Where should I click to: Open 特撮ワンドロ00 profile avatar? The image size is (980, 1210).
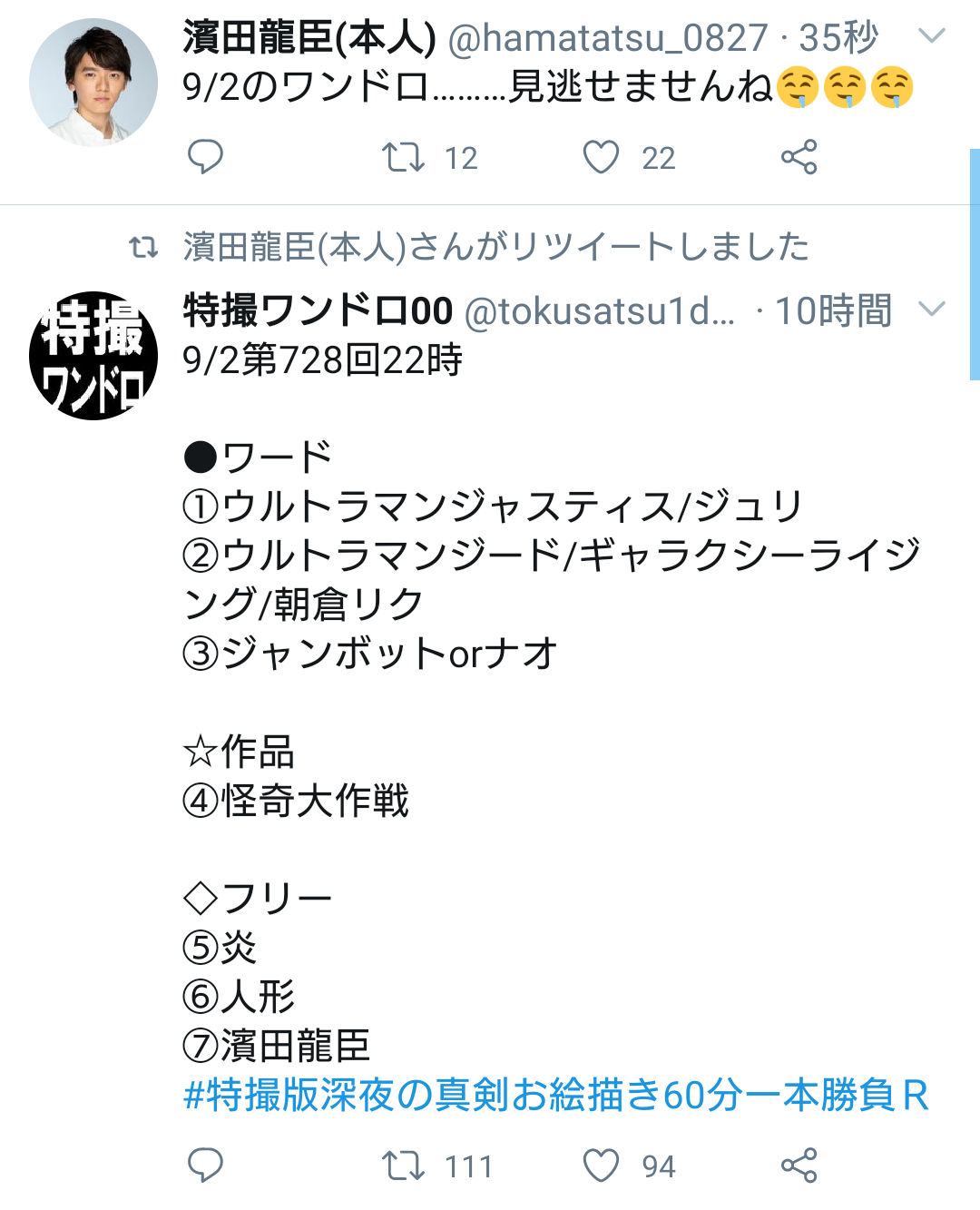(93, 355)
